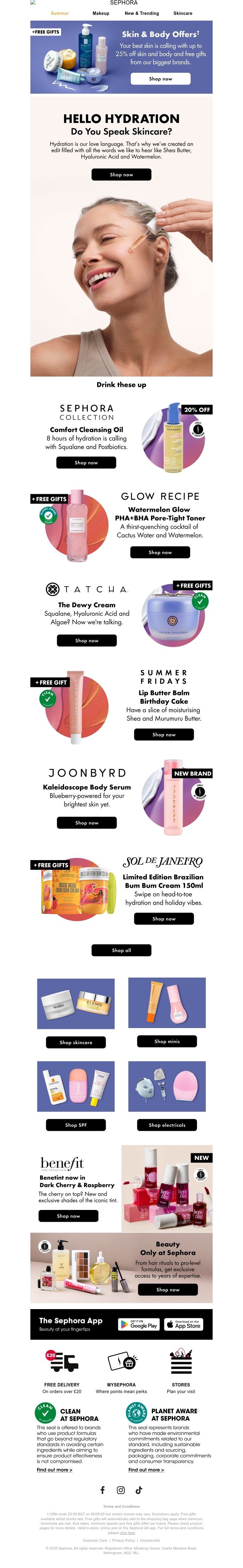Shop Sol de Janeiro Bum Bum Cream
Viewport: 243px width, 1568px height.
(x=164, y=919)
